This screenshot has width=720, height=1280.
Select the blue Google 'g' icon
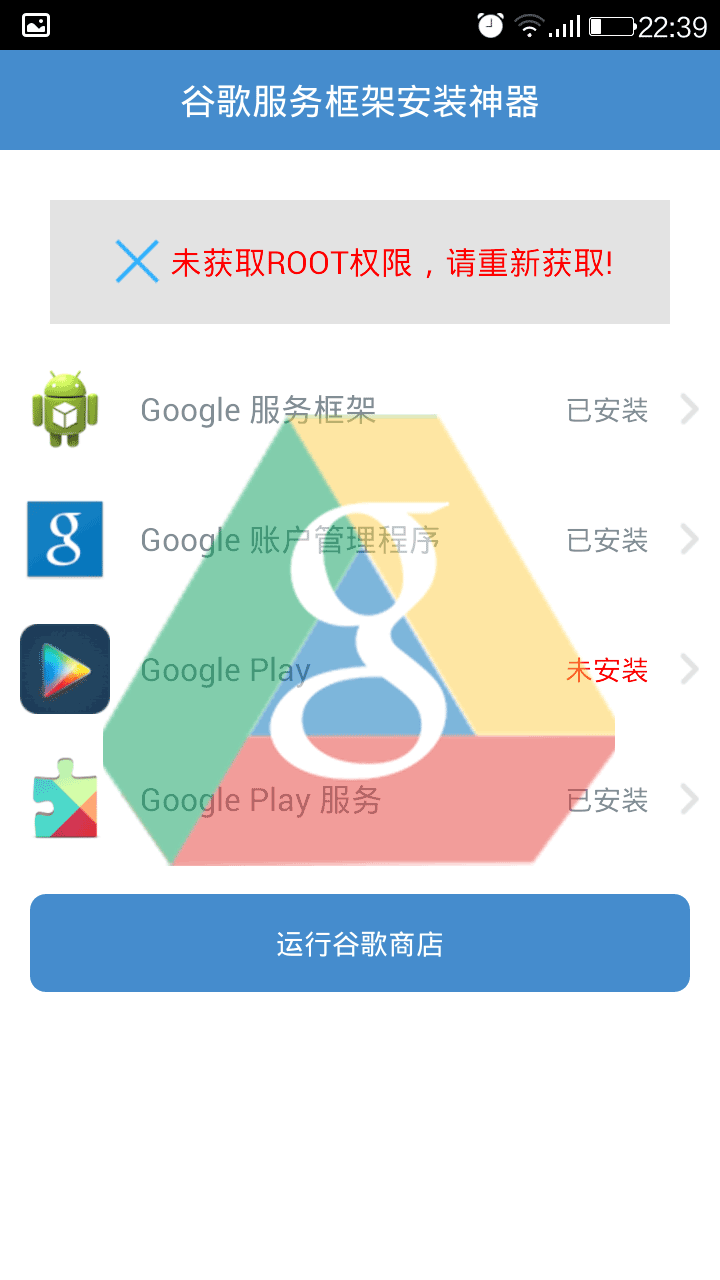click(x=63, y=539)
